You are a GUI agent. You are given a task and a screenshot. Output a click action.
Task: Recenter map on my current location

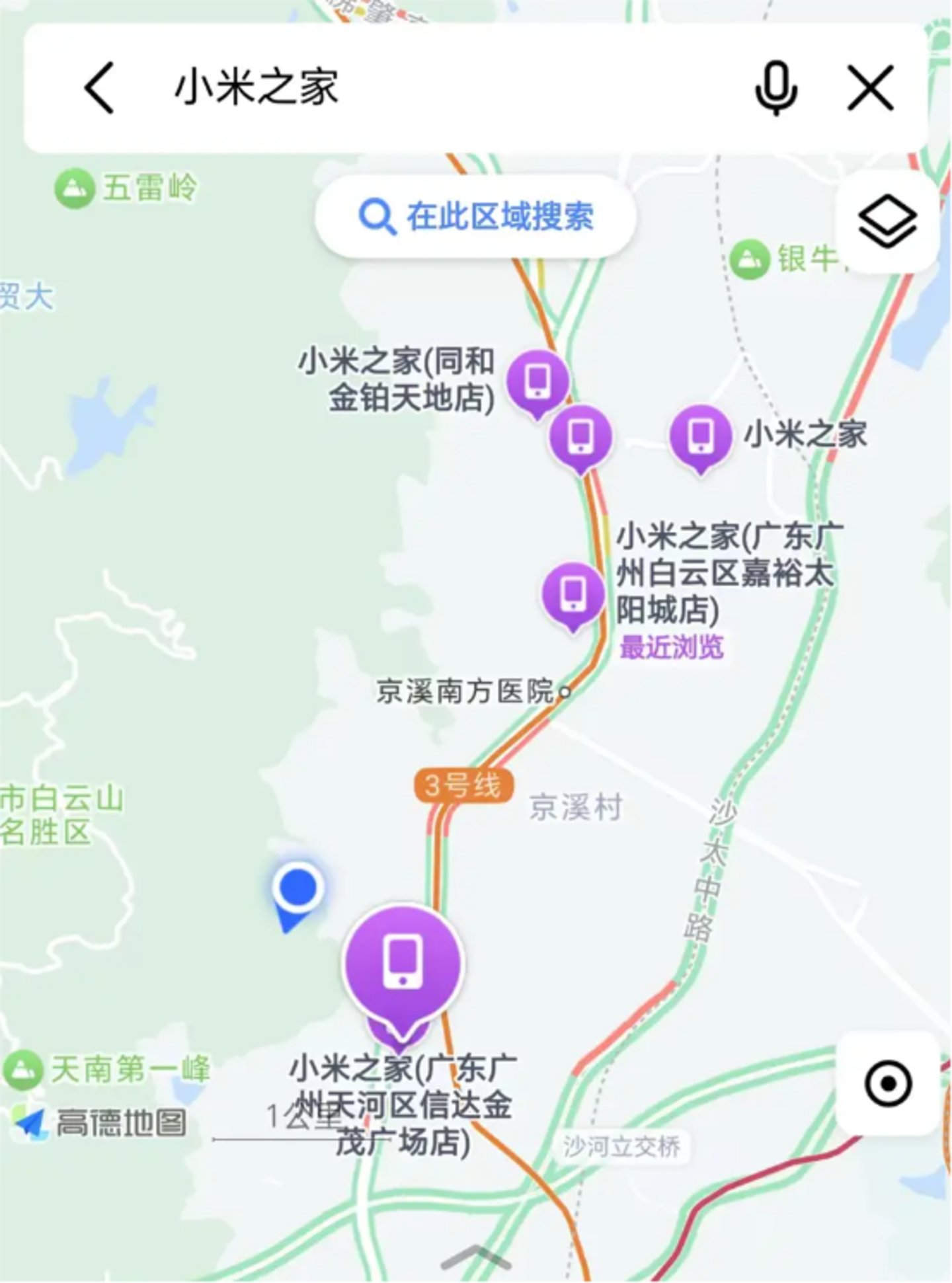(887, 1084)
